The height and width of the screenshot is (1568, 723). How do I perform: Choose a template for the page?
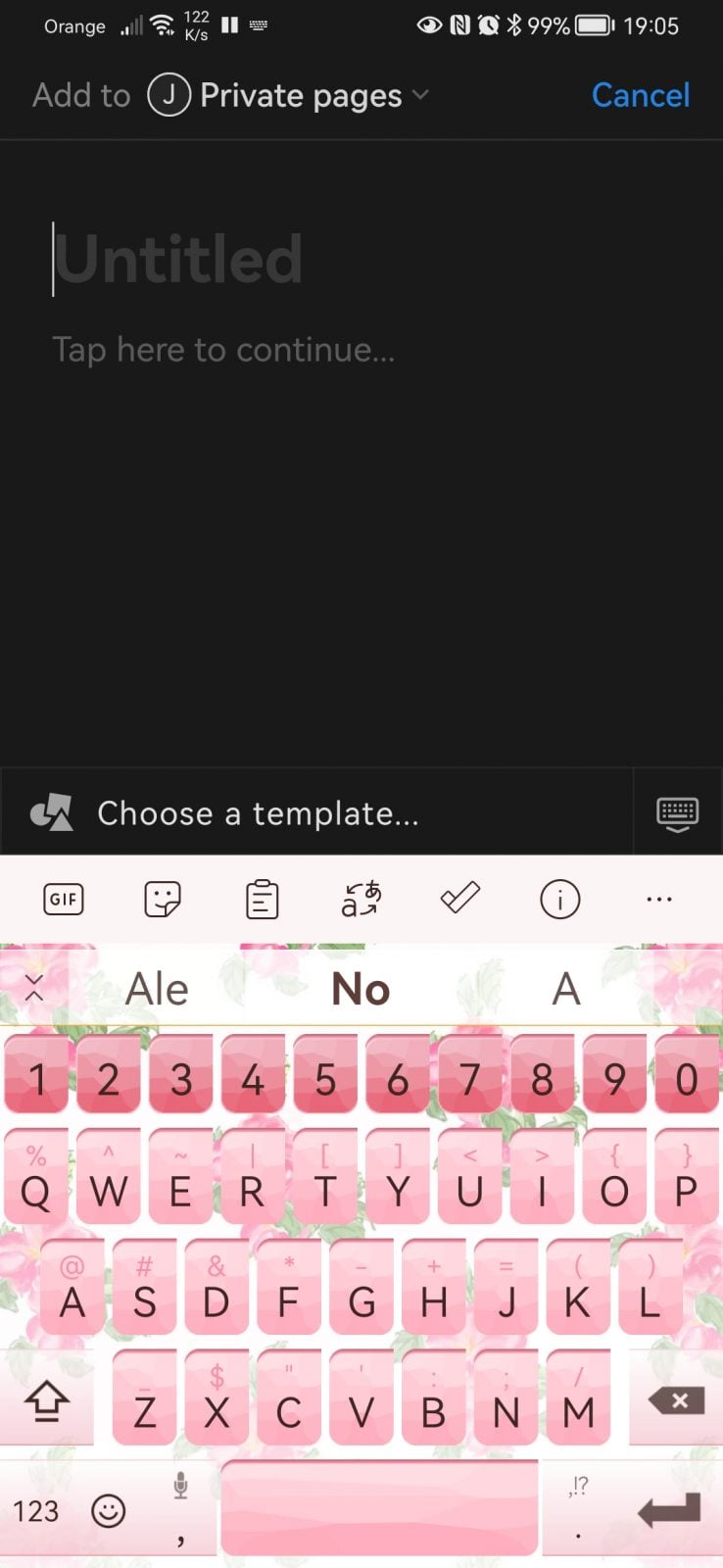(x=257, y=813)
